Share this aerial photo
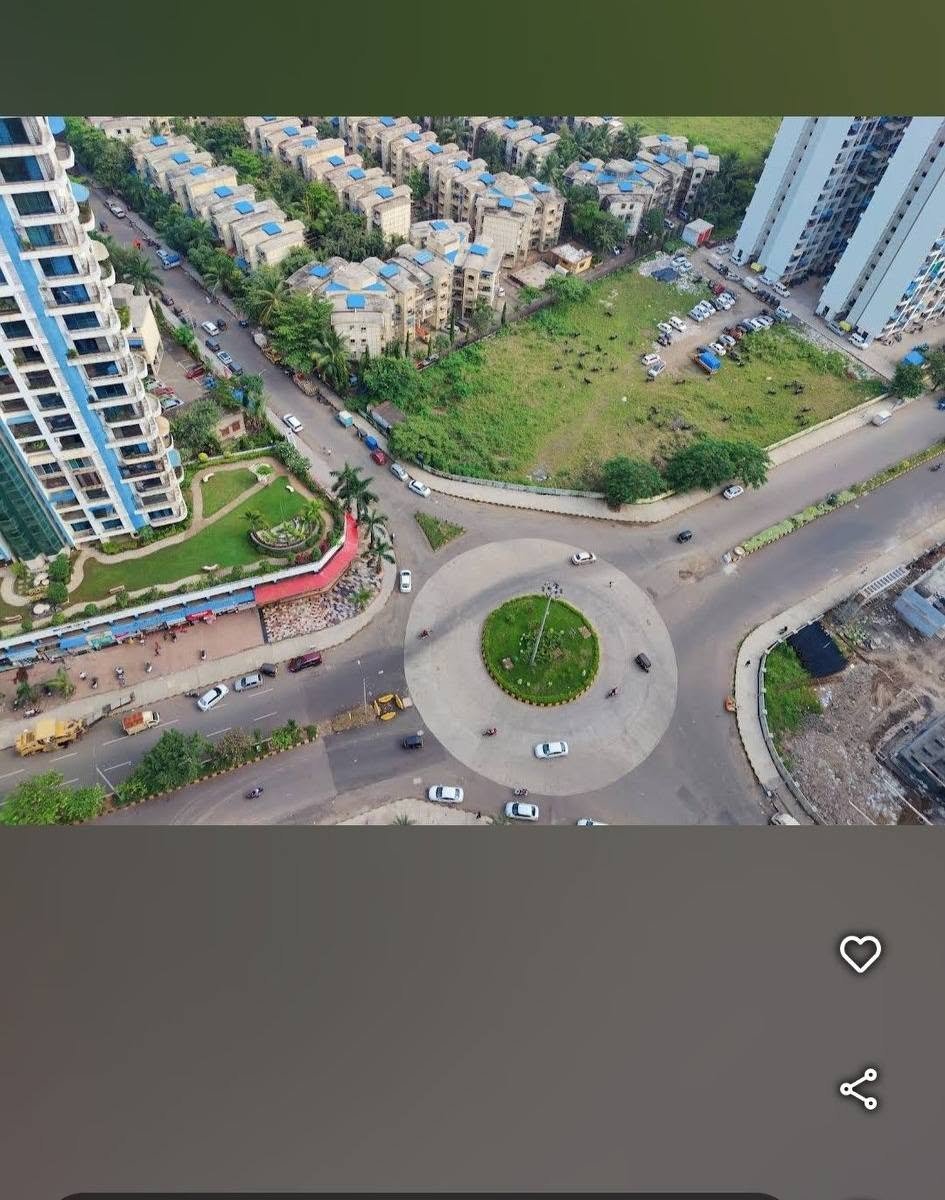Viewport: 945px width, 1200px height. pos(859,1089)
